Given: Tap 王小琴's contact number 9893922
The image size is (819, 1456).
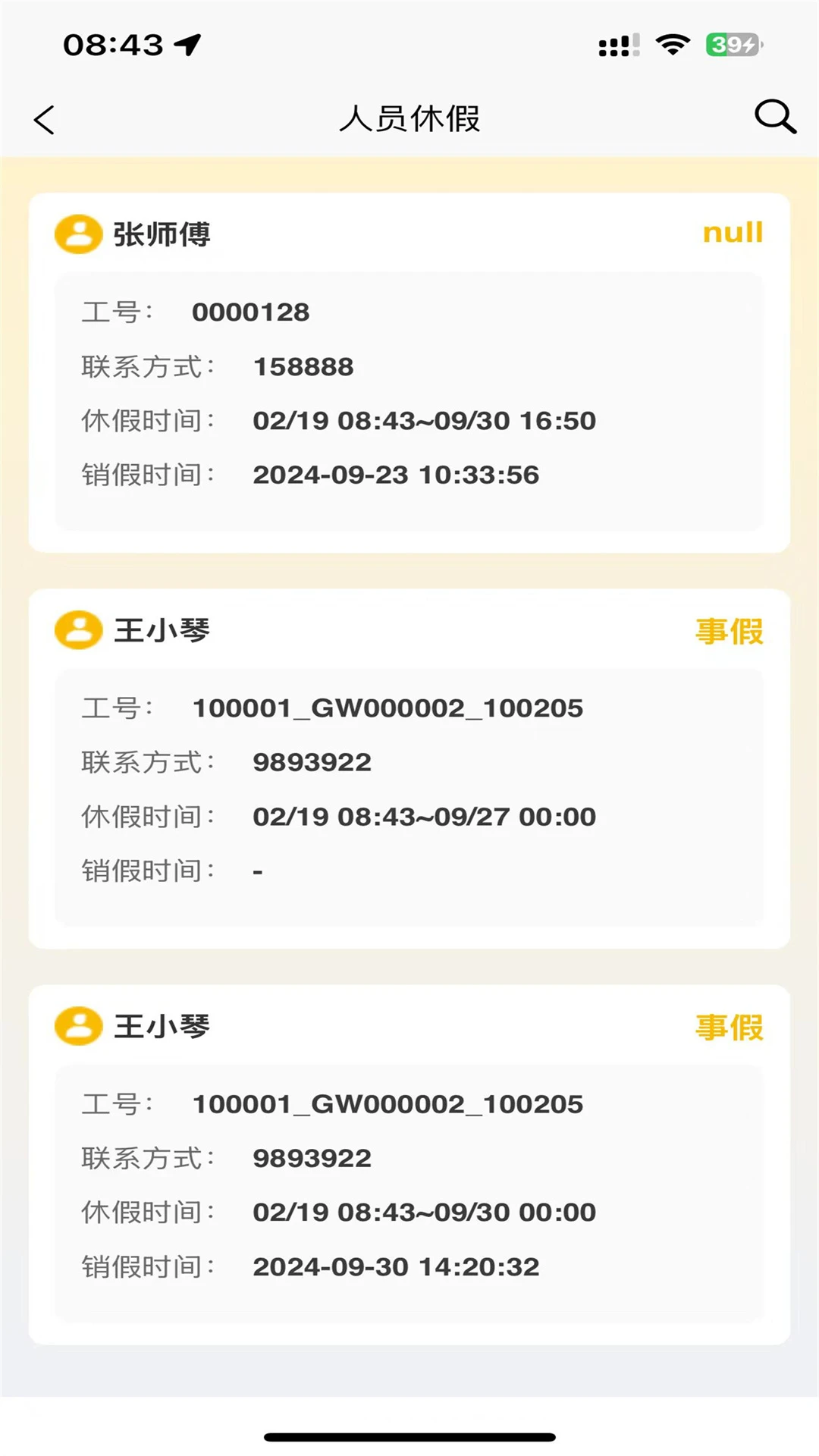Looking at the screenshot, I should 312,762.
